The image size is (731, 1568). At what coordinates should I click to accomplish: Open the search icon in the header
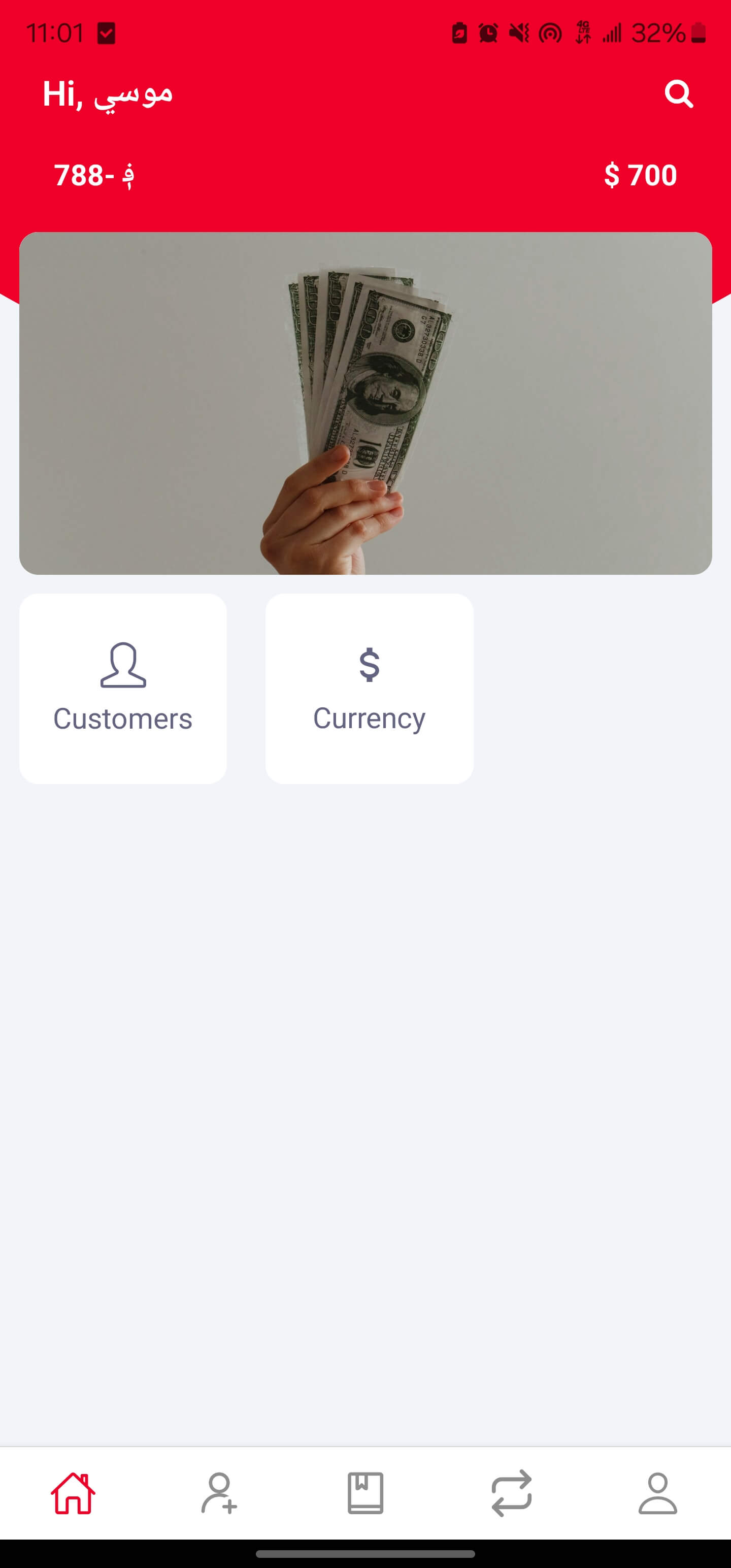pos(678,94)
